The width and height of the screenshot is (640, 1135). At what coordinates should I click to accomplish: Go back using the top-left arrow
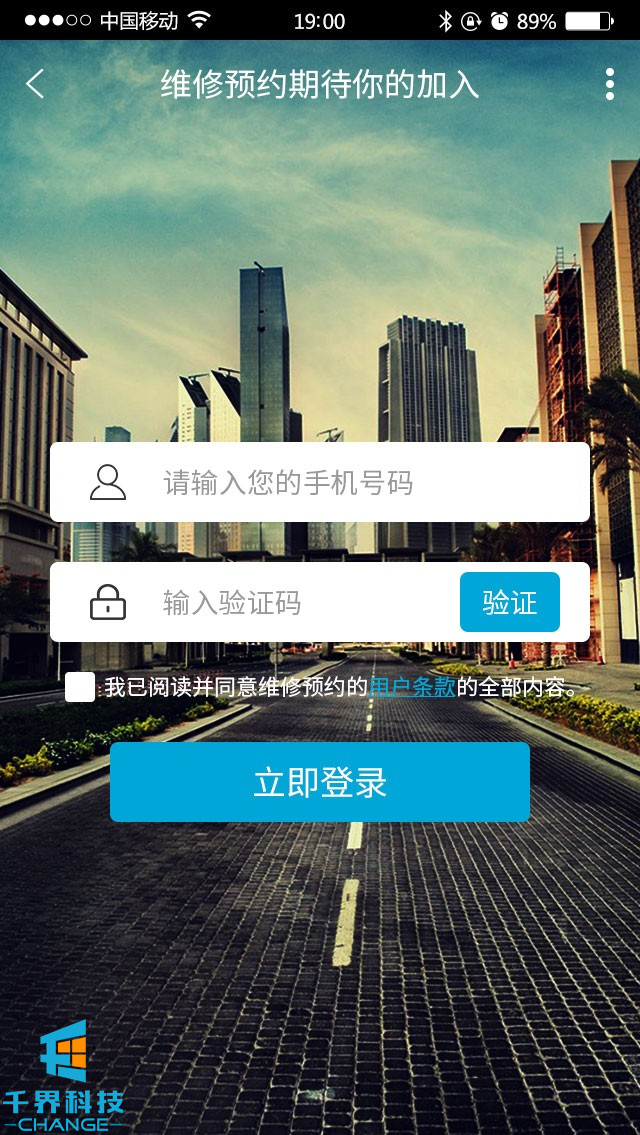click(35, 84)
